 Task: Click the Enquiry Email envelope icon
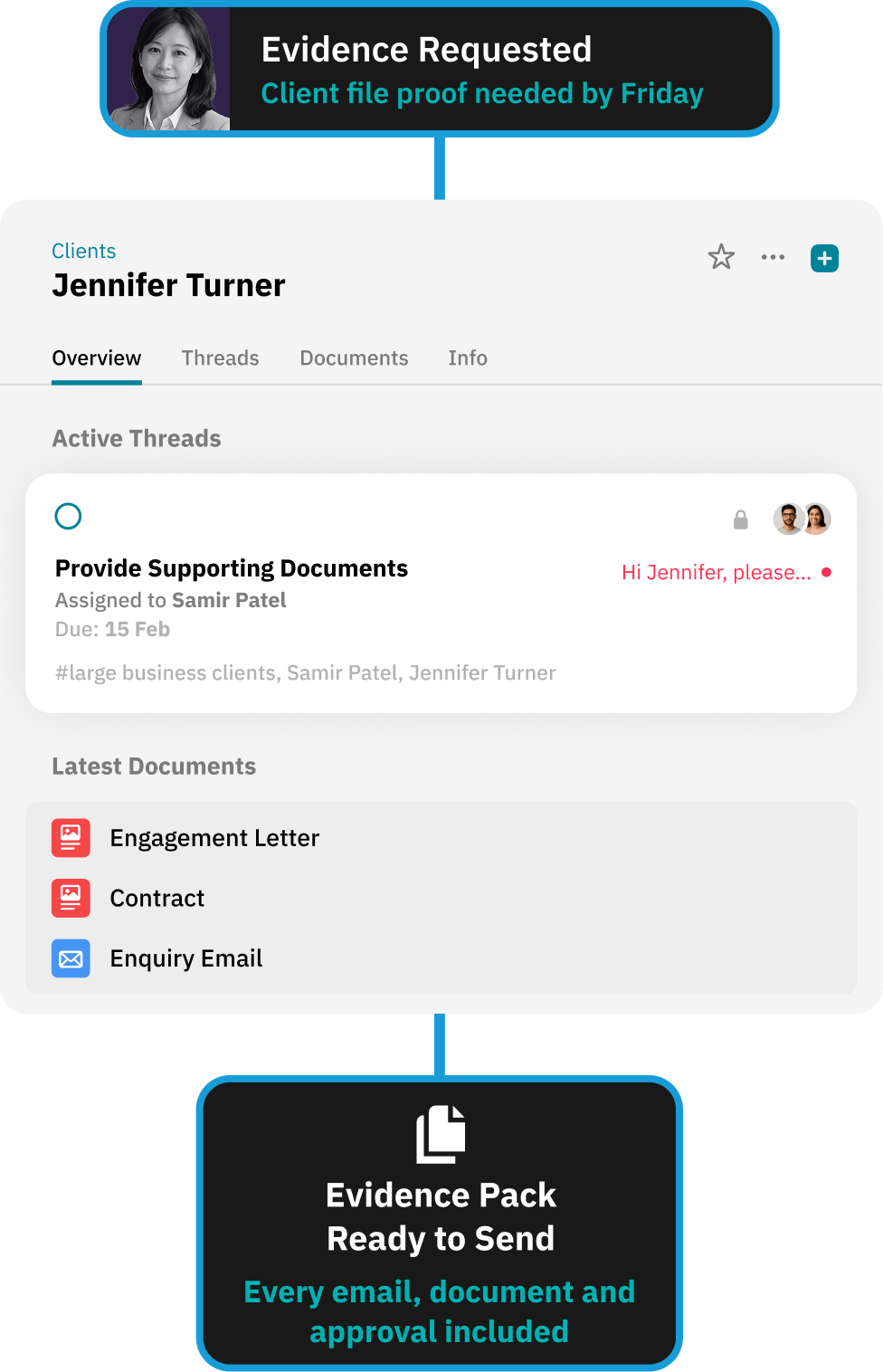click(x=71, y=958)
